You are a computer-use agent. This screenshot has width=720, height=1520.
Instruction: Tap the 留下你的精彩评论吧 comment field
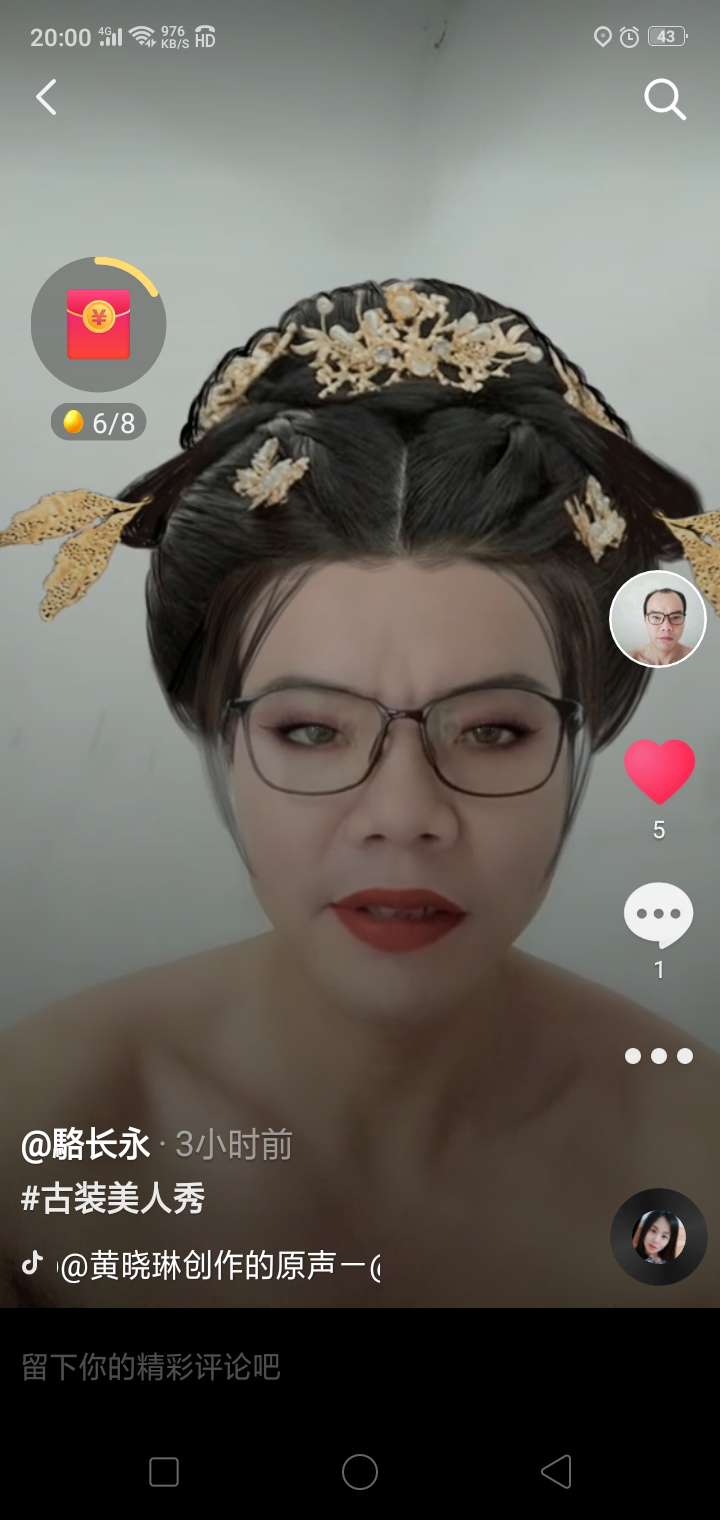[x=300, y=1367]
